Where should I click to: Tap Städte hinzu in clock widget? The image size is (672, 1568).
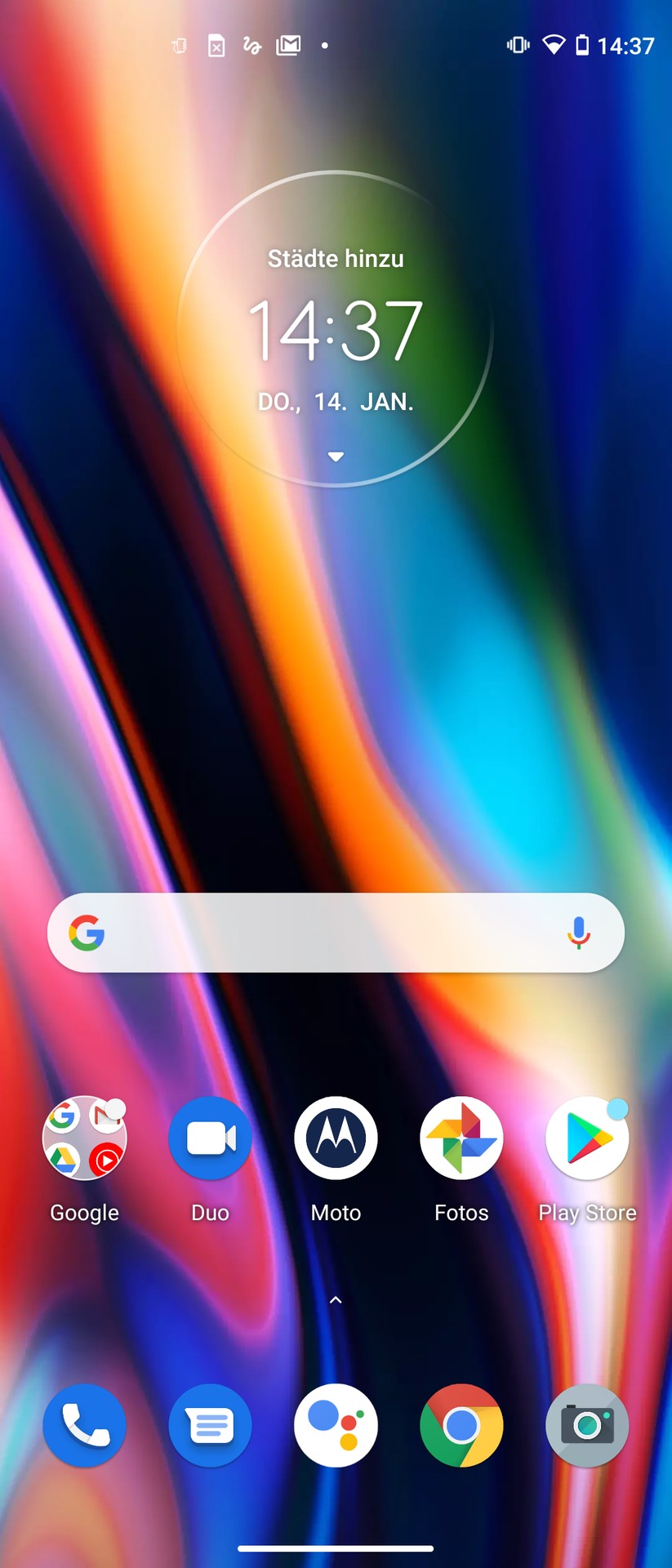tap(336, 259)
